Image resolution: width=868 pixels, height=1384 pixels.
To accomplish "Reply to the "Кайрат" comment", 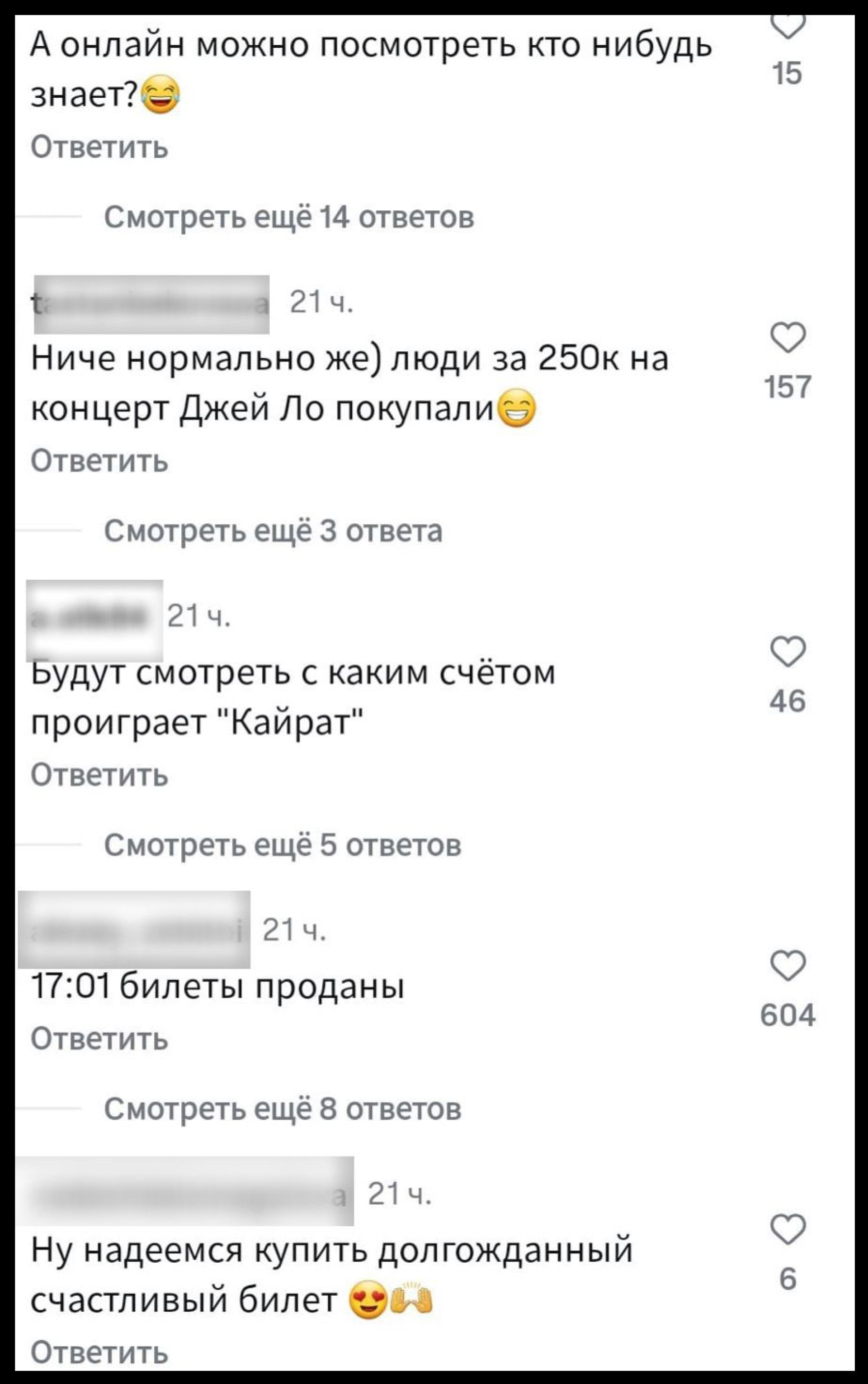I will (x=99, y=775).
